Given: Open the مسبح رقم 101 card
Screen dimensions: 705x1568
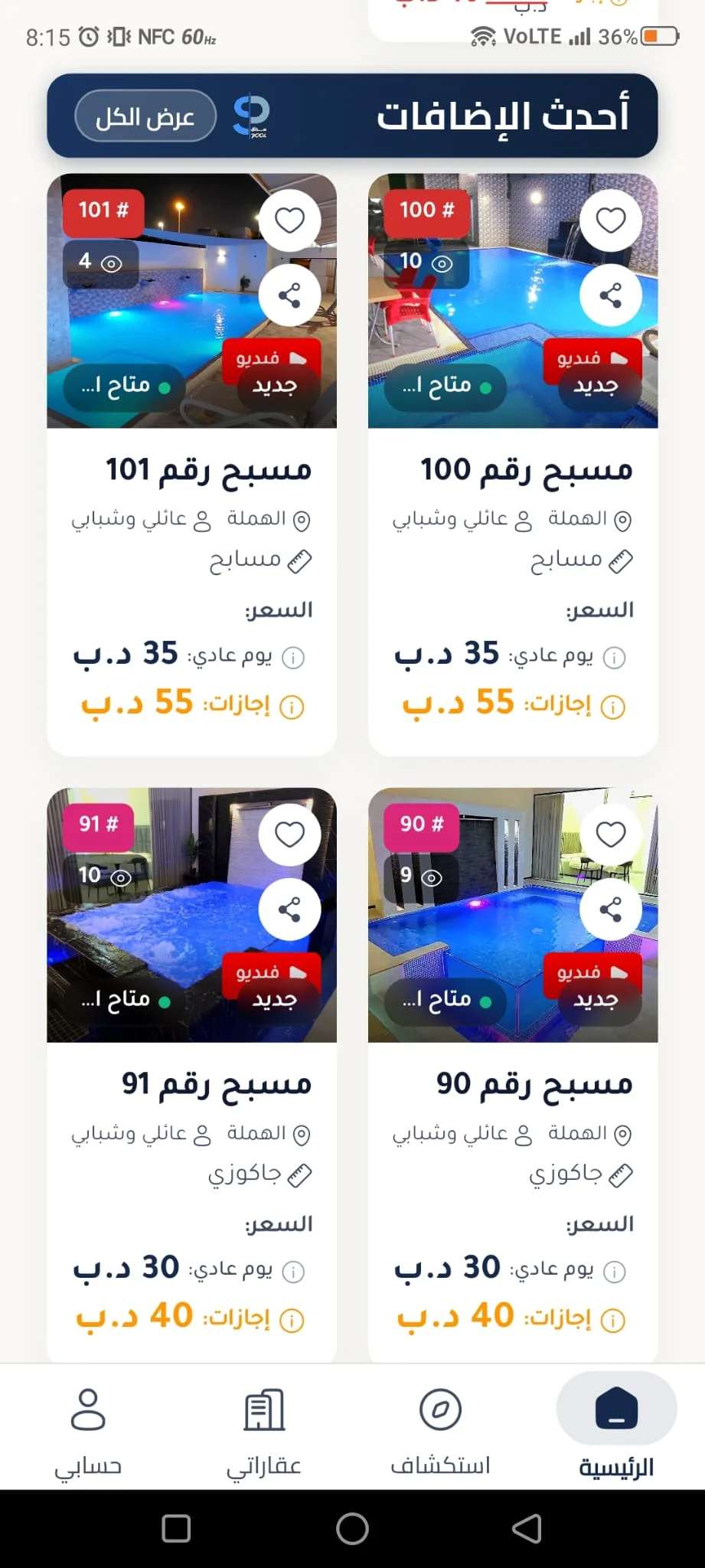Looking at the screenshot, I should click(x=191, y=465).
